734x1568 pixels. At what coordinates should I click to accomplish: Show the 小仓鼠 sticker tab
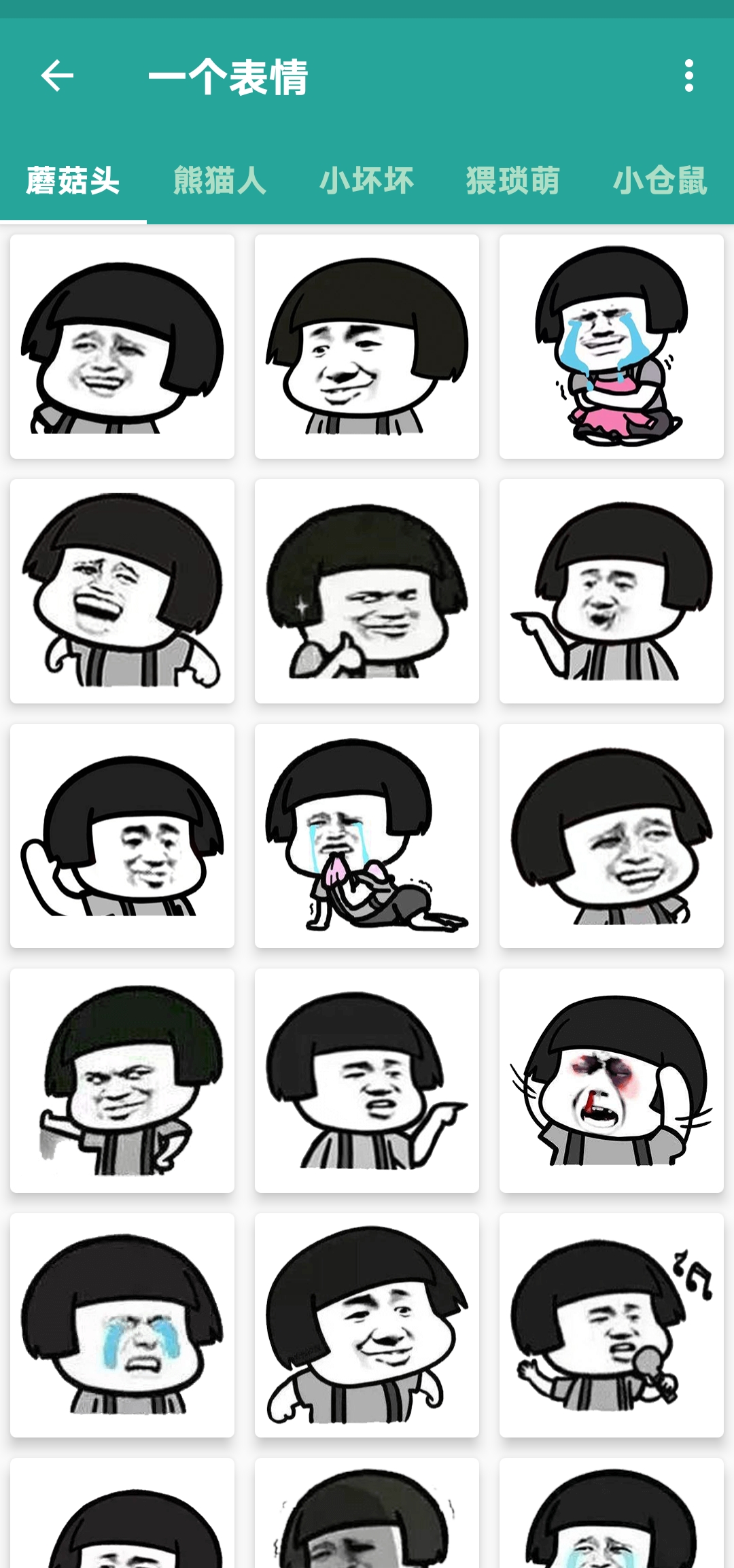659,181
